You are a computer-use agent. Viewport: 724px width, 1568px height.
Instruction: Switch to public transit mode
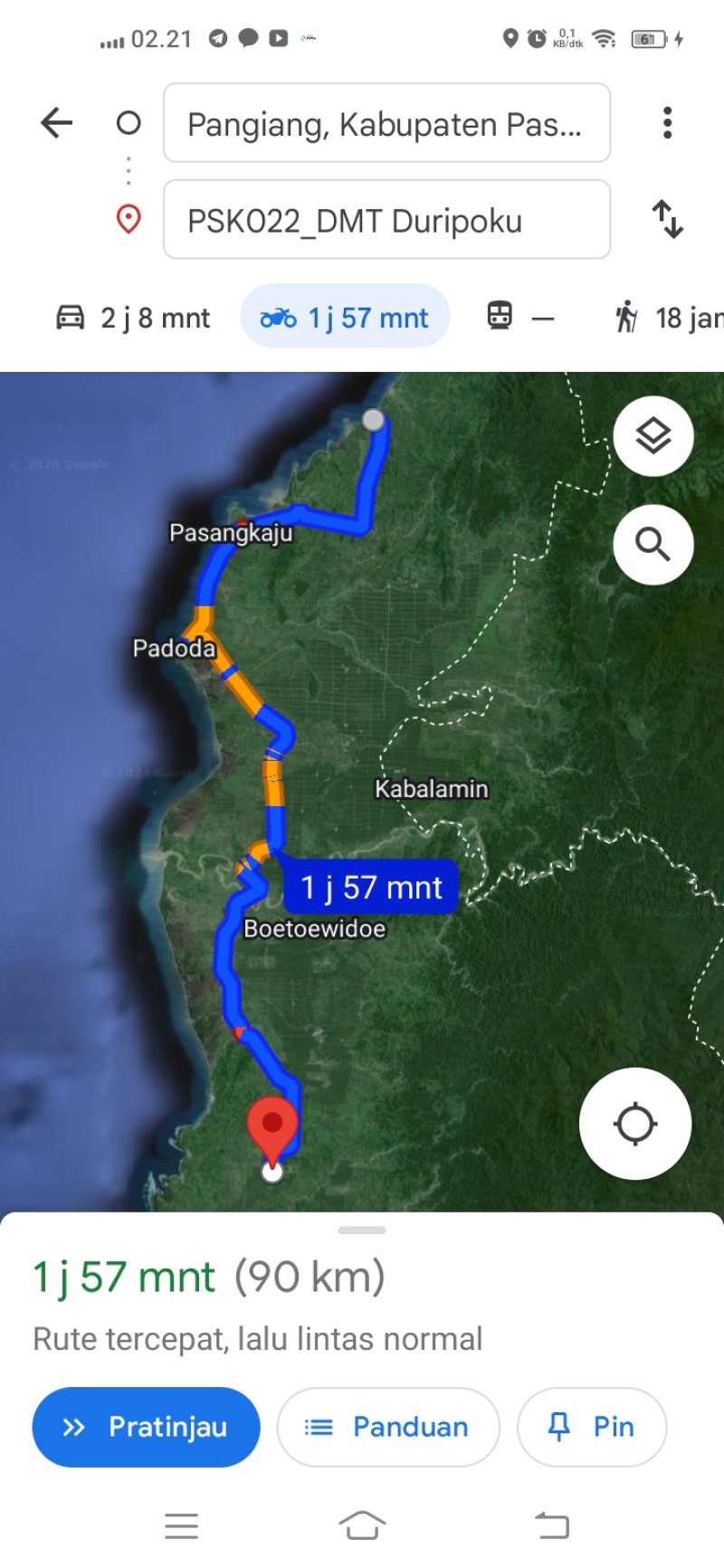pyautogui.click(x=520, y=317)
